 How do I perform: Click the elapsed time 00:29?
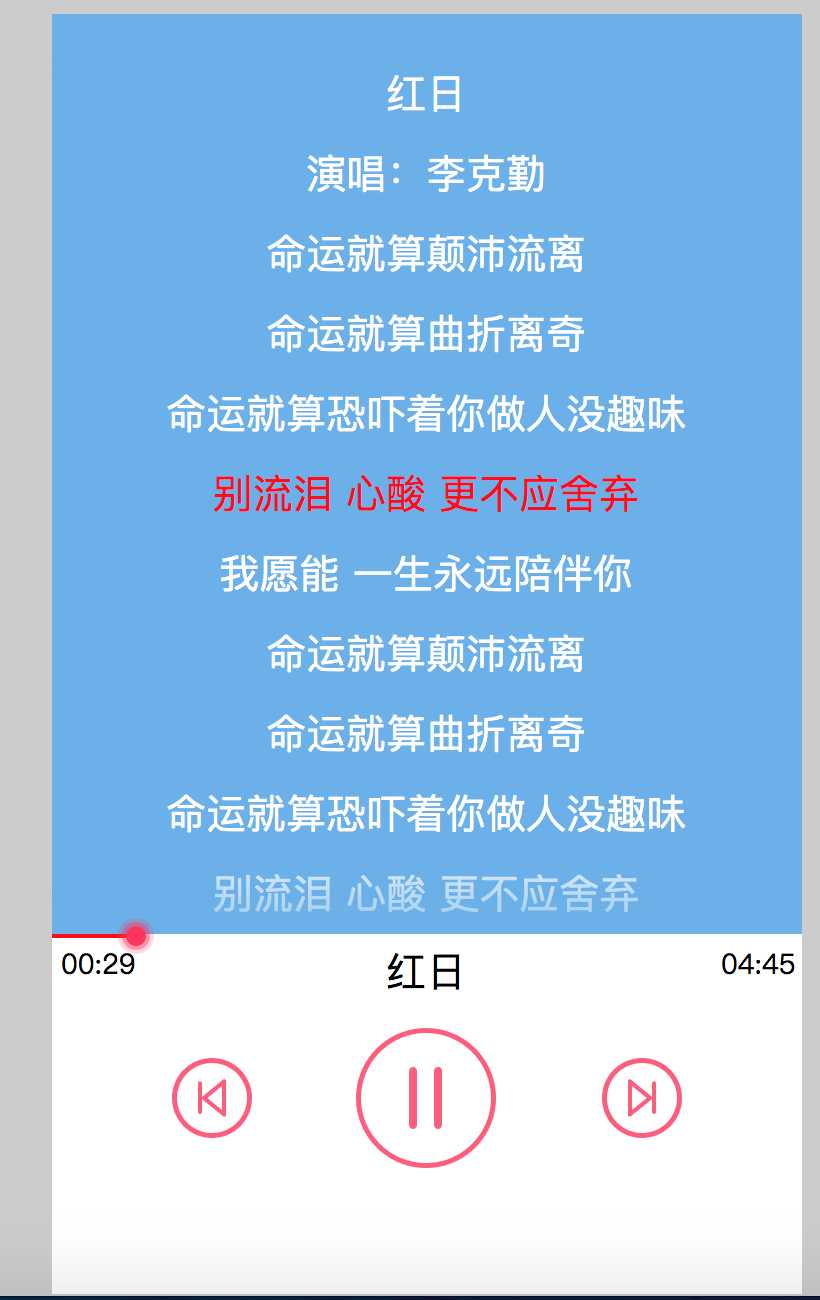pyautogui.click(x=97, y=965)
